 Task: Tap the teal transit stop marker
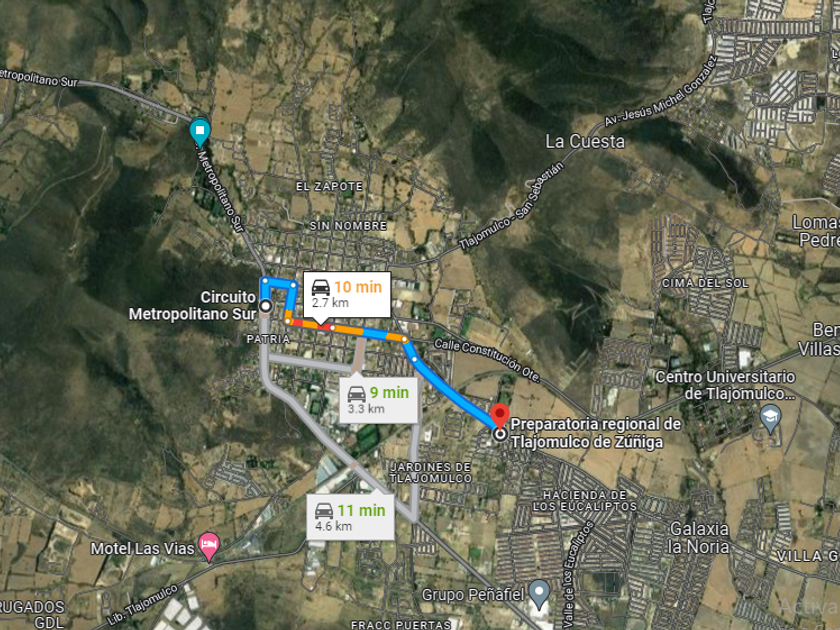pyautogui.click(x=200, y=131)
